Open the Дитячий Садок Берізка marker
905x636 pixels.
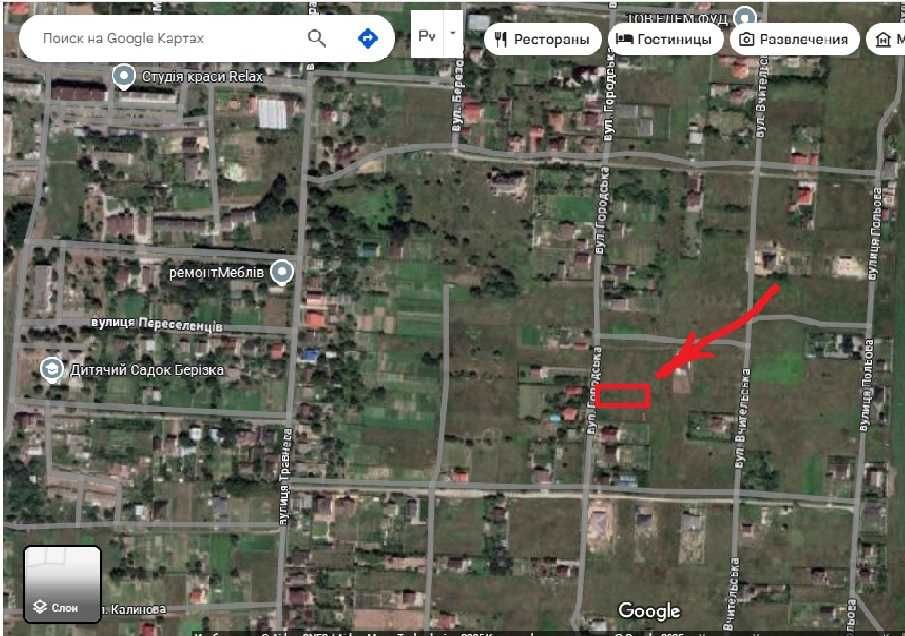pos(50,370)
